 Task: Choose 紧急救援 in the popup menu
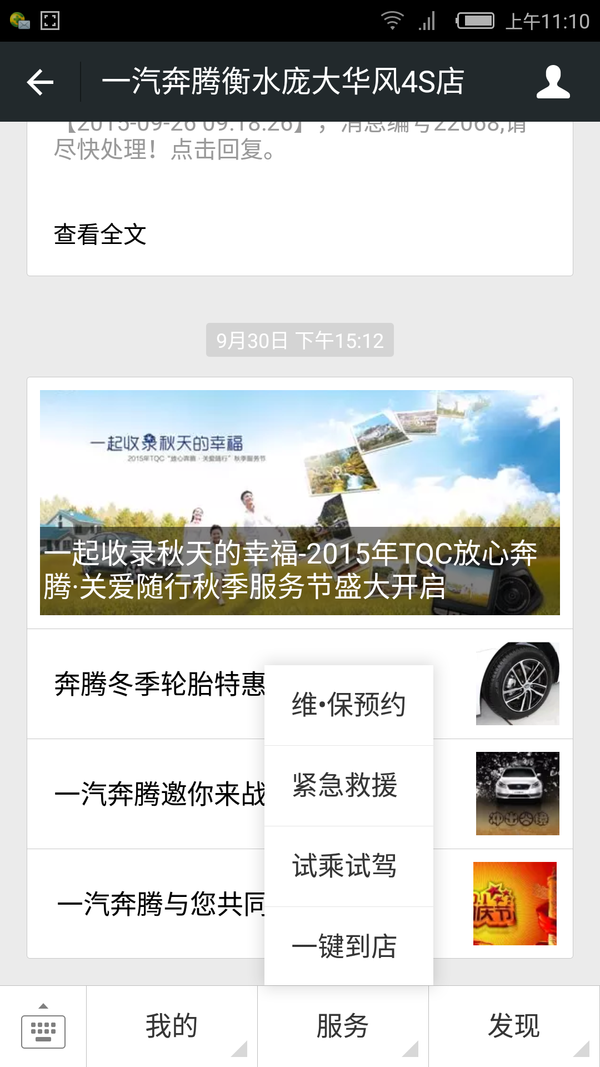[346, 786]
